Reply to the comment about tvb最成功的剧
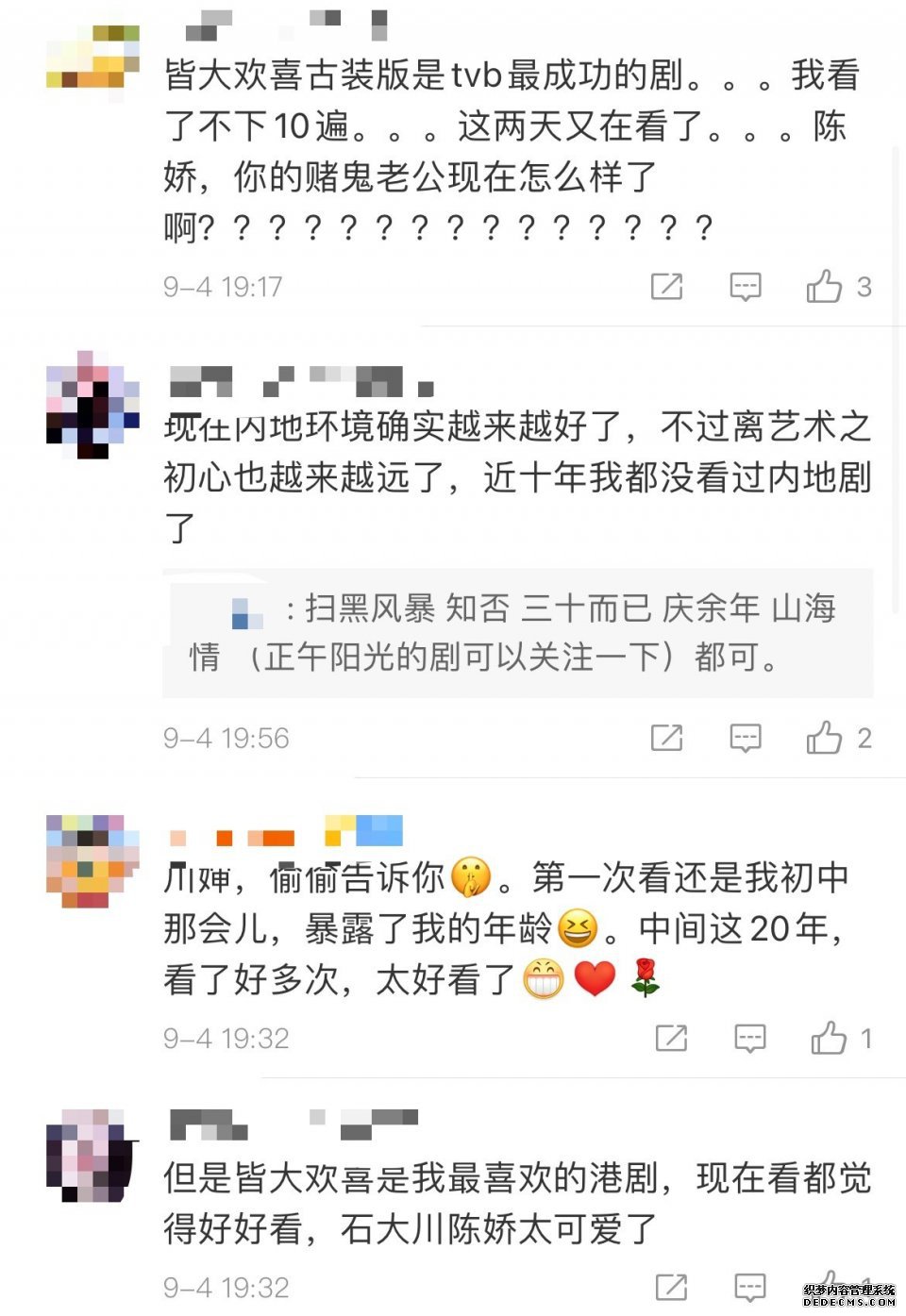The image size is (906, 1316). point(746,286)
